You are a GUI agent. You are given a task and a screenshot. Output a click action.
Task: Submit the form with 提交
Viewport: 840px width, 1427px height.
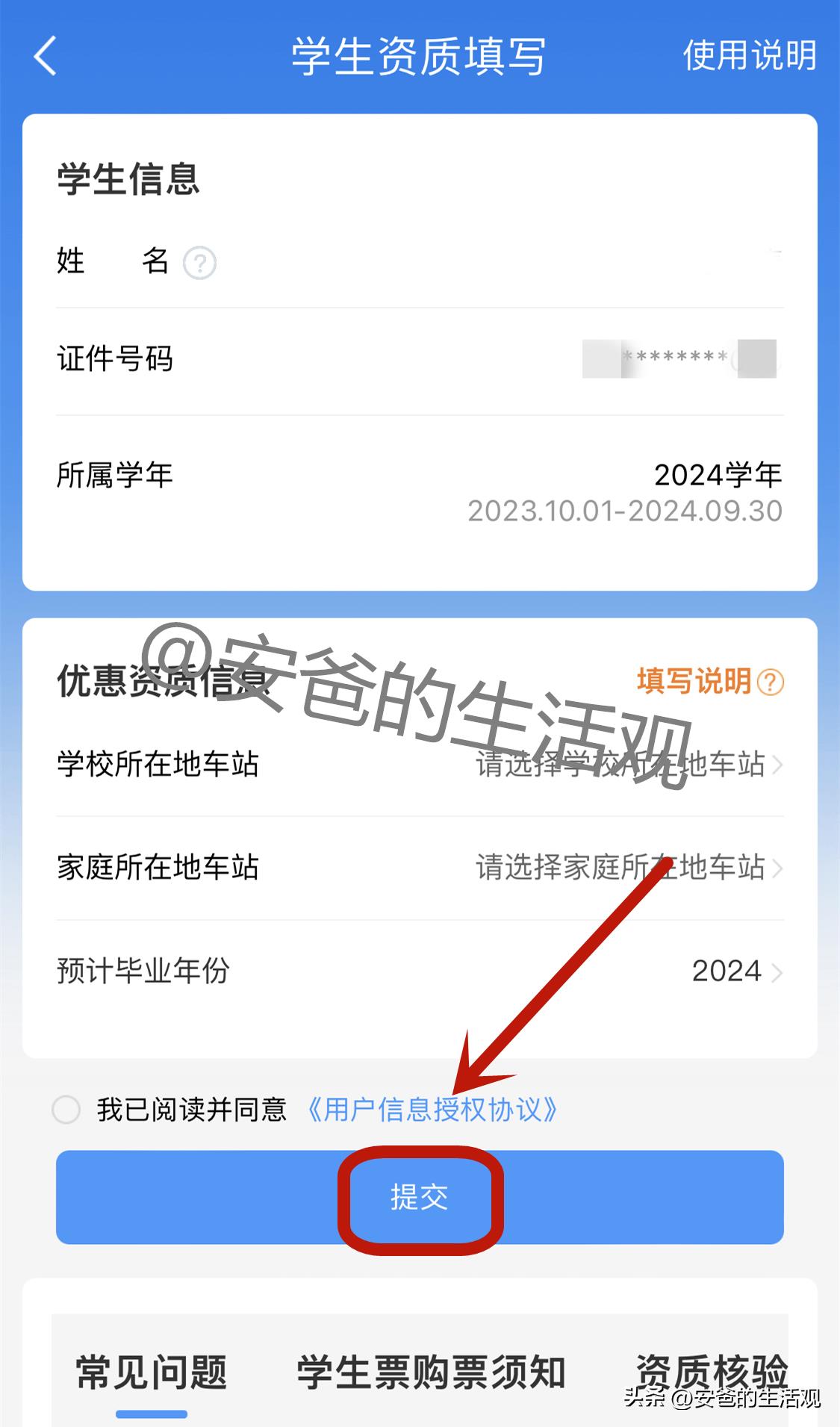tap(420, 1197)
